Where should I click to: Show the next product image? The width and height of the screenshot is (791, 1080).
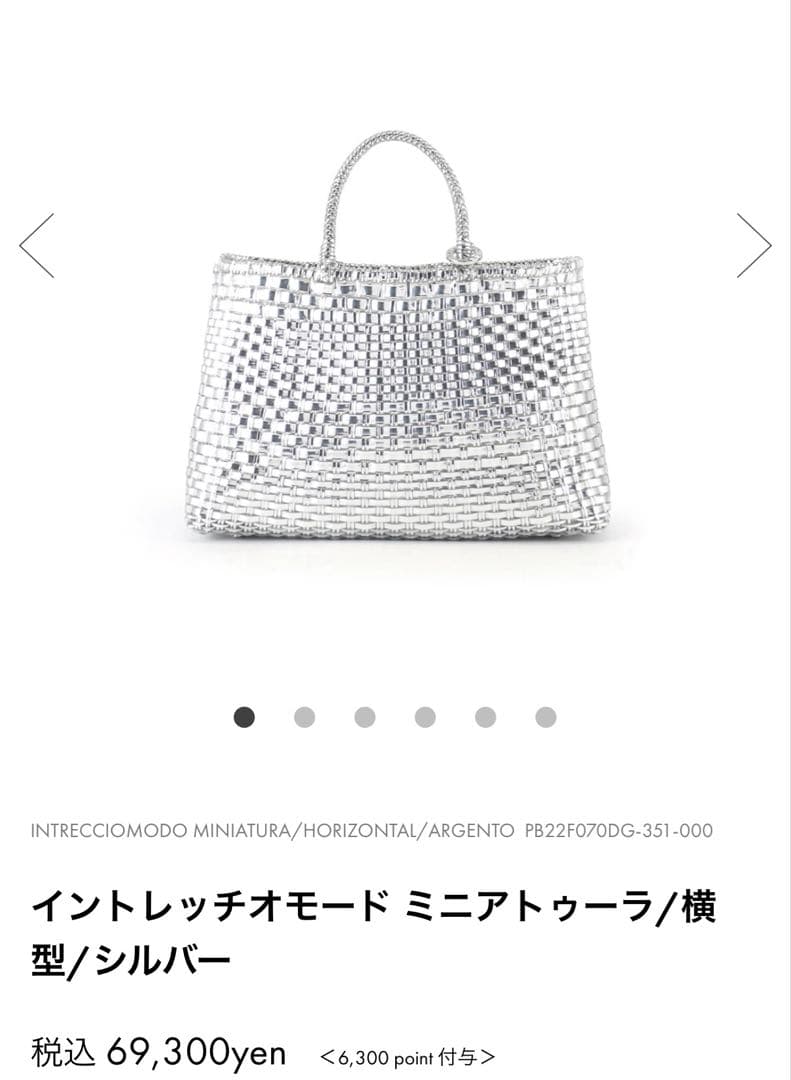click(x=754, y=245)
